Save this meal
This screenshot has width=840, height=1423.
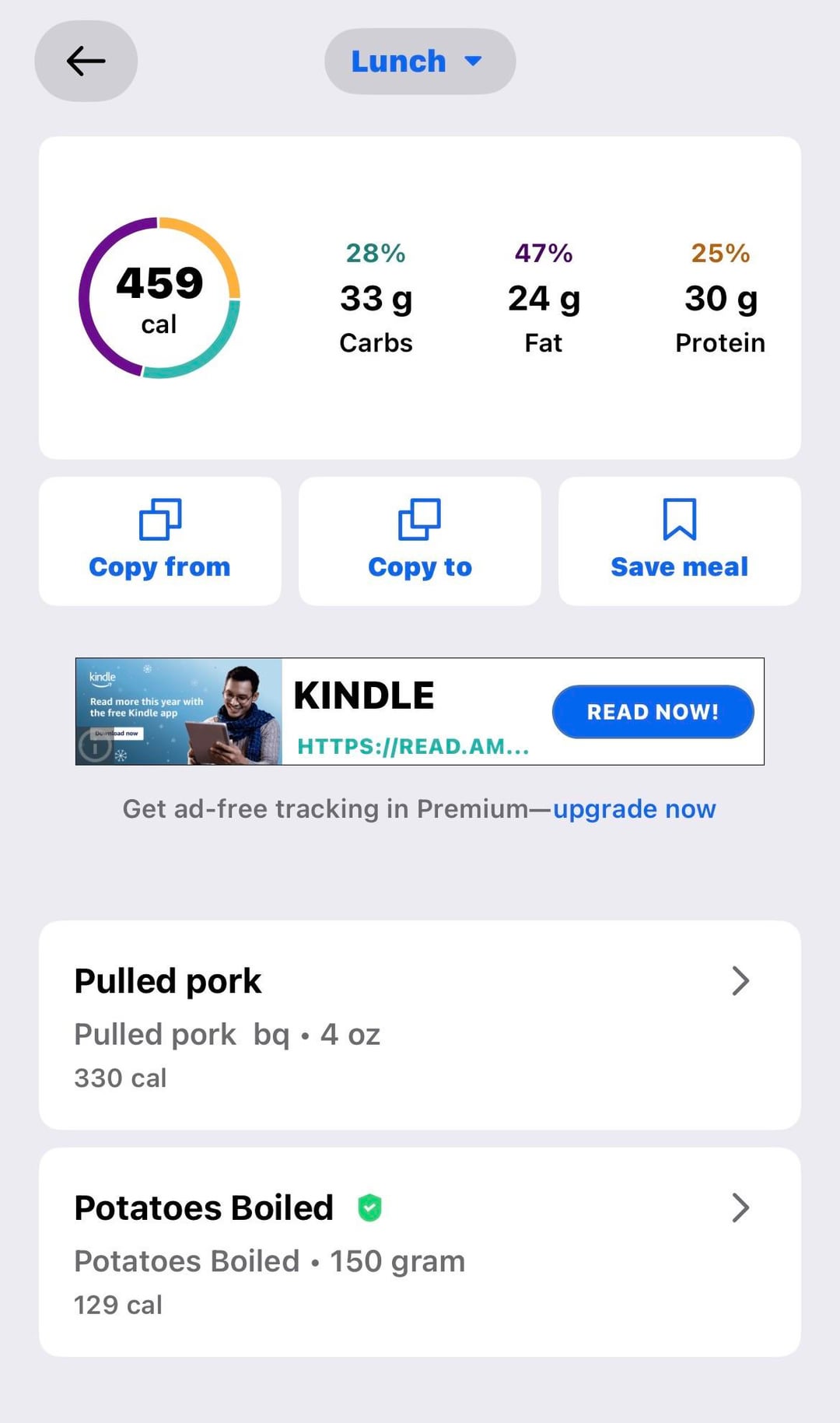click(x=679, y=542)
